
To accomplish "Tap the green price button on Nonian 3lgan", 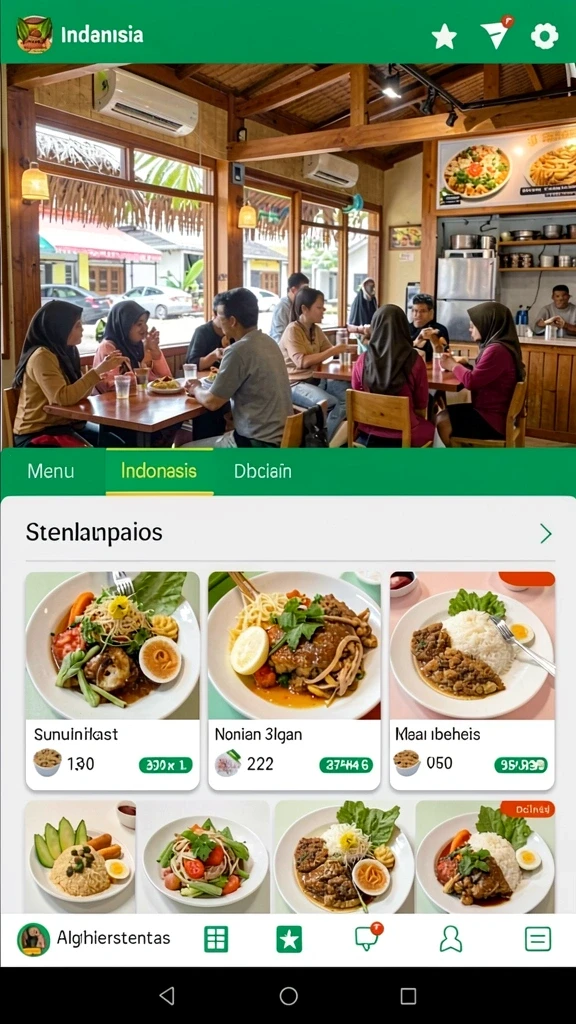I will (345, 765).
